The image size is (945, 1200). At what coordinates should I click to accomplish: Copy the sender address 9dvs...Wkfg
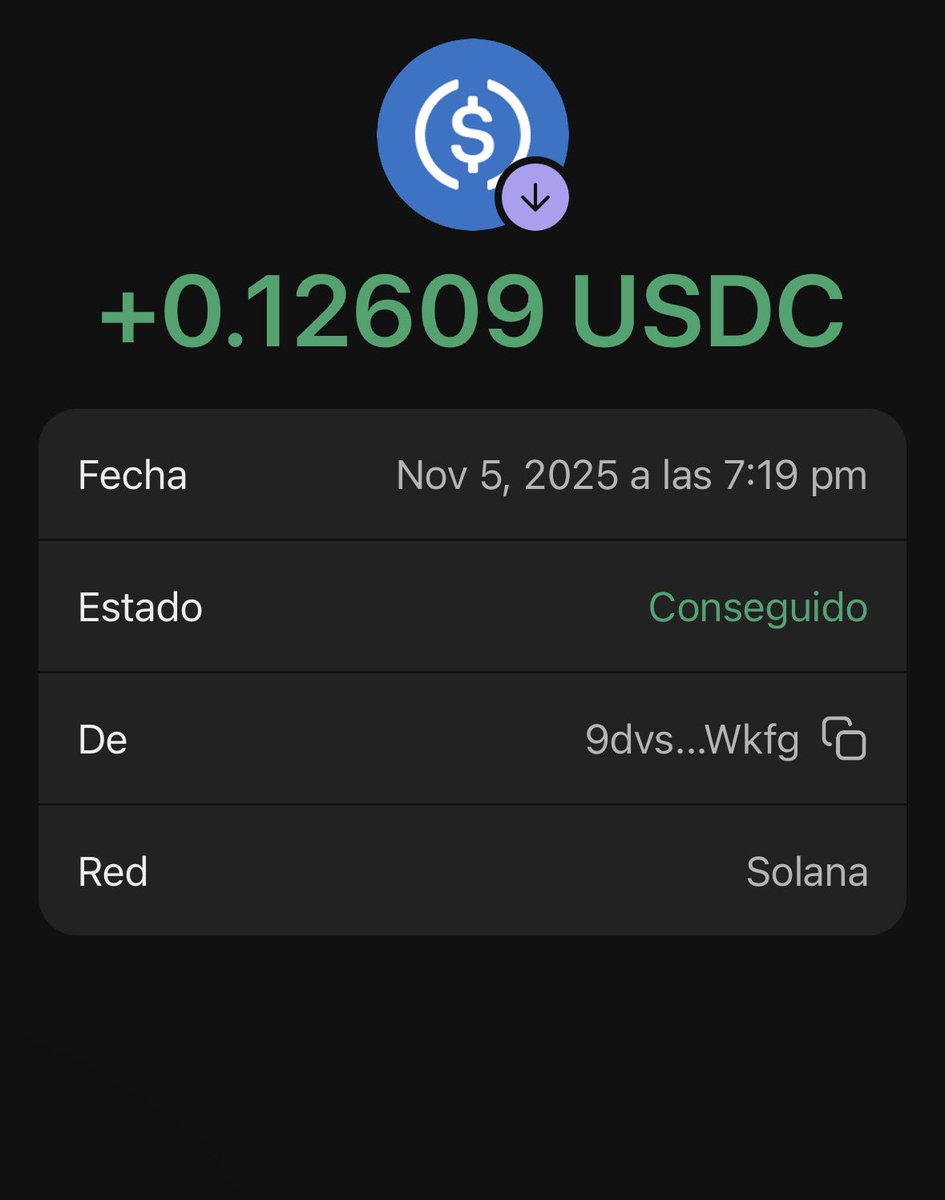[x=844, y=740]
